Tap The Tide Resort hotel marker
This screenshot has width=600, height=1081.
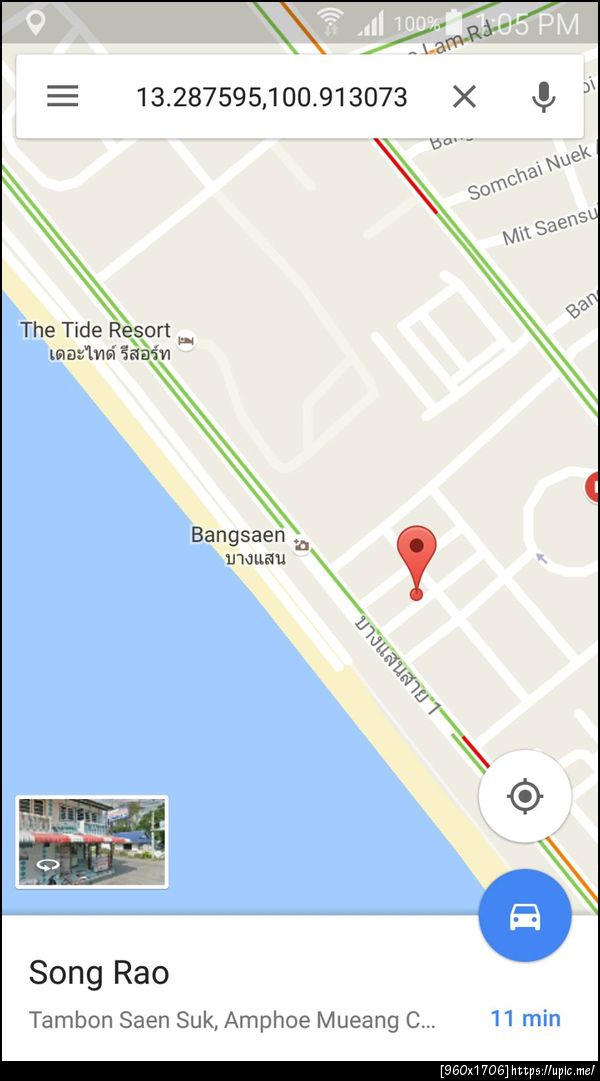click(186, 340)
